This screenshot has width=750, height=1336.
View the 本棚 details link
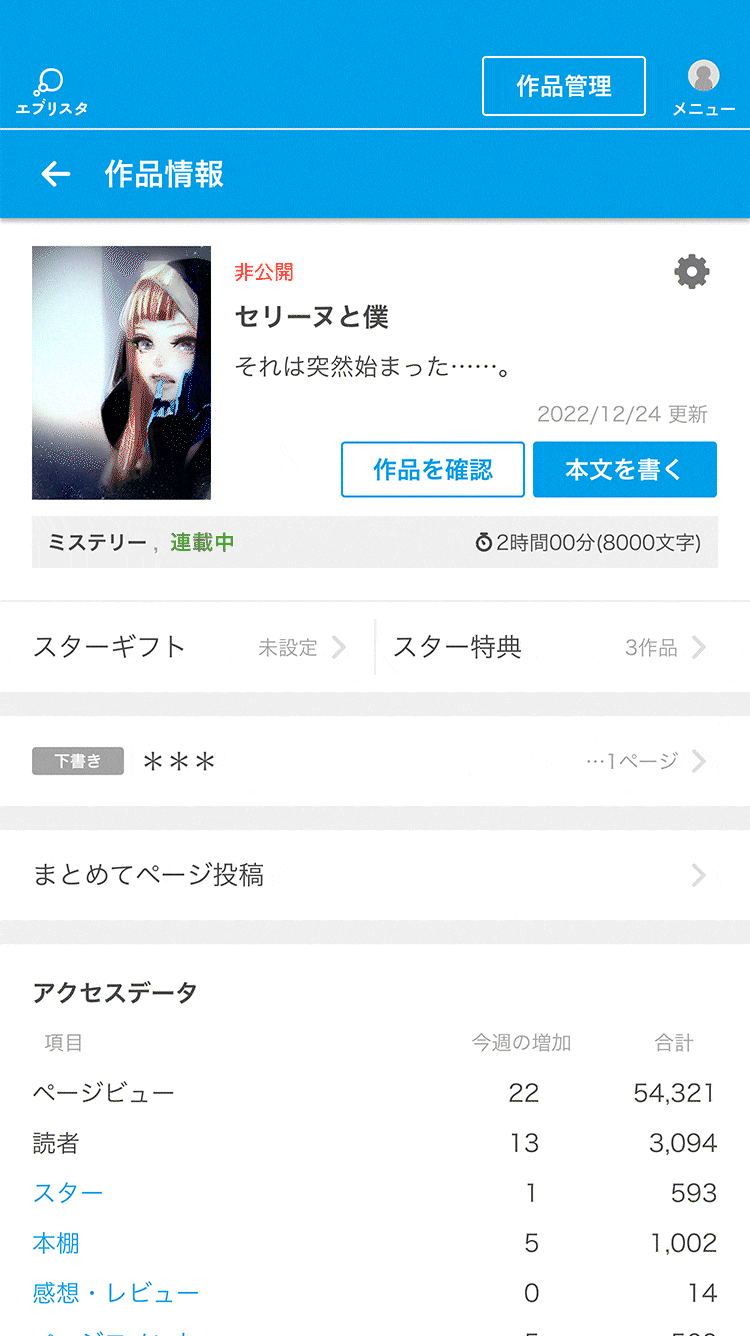[56, 1243]
